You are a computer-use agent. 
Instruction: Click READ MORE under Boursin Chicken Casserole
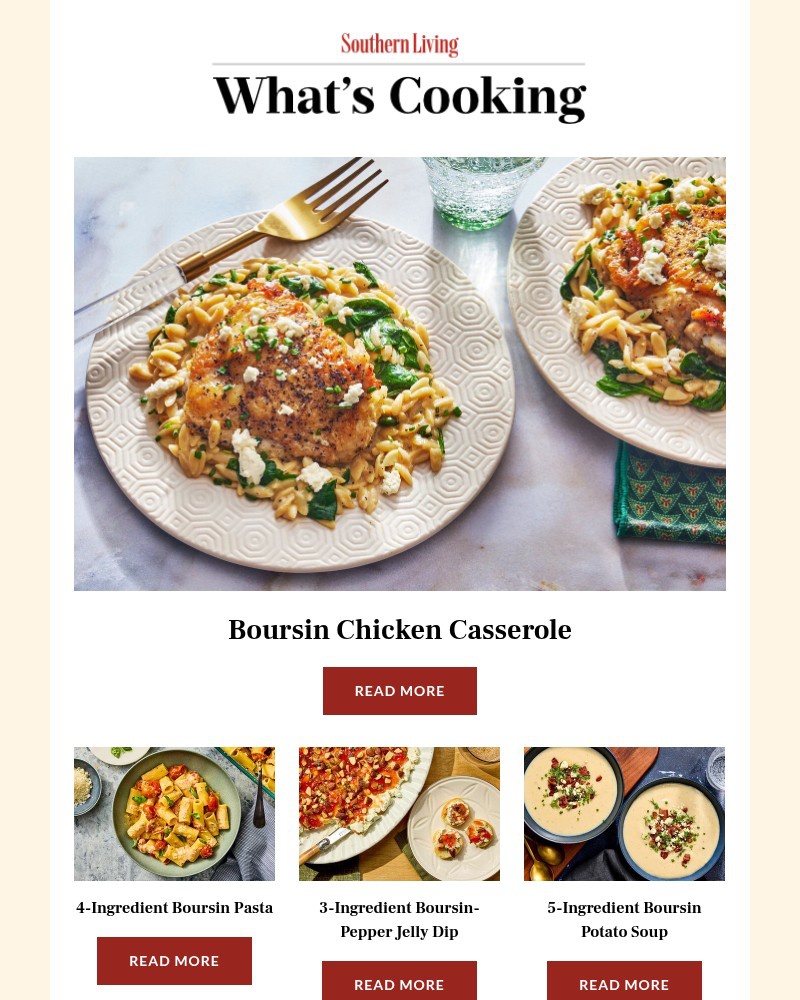click(400, 691)
